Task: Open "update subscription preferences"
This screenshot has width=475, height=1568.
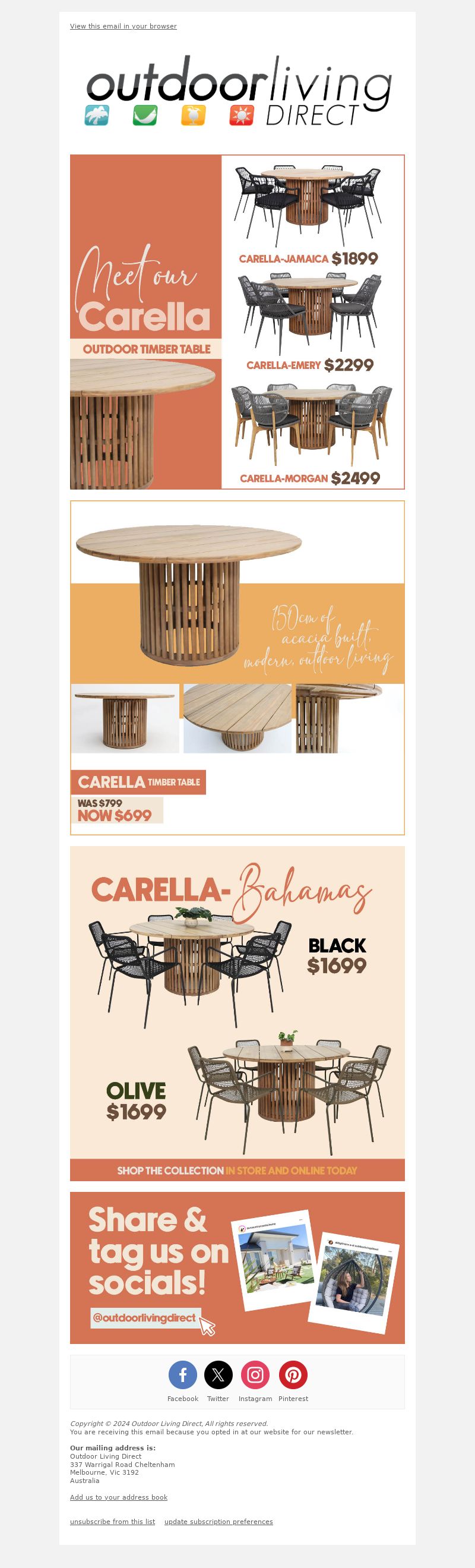Action: click(x=218, y=1522)
